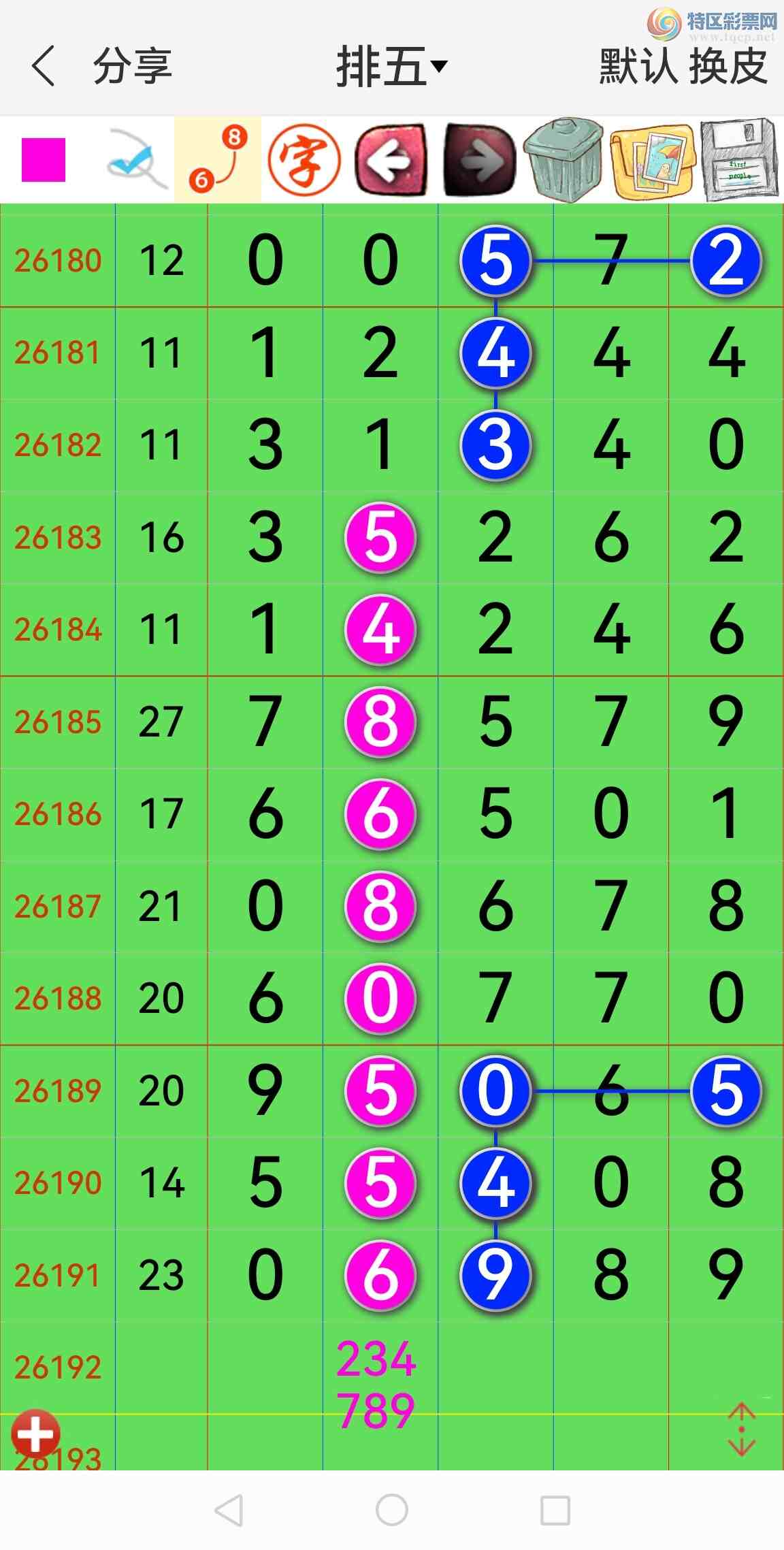Open the recent apps square

(x=555, y=1511)
